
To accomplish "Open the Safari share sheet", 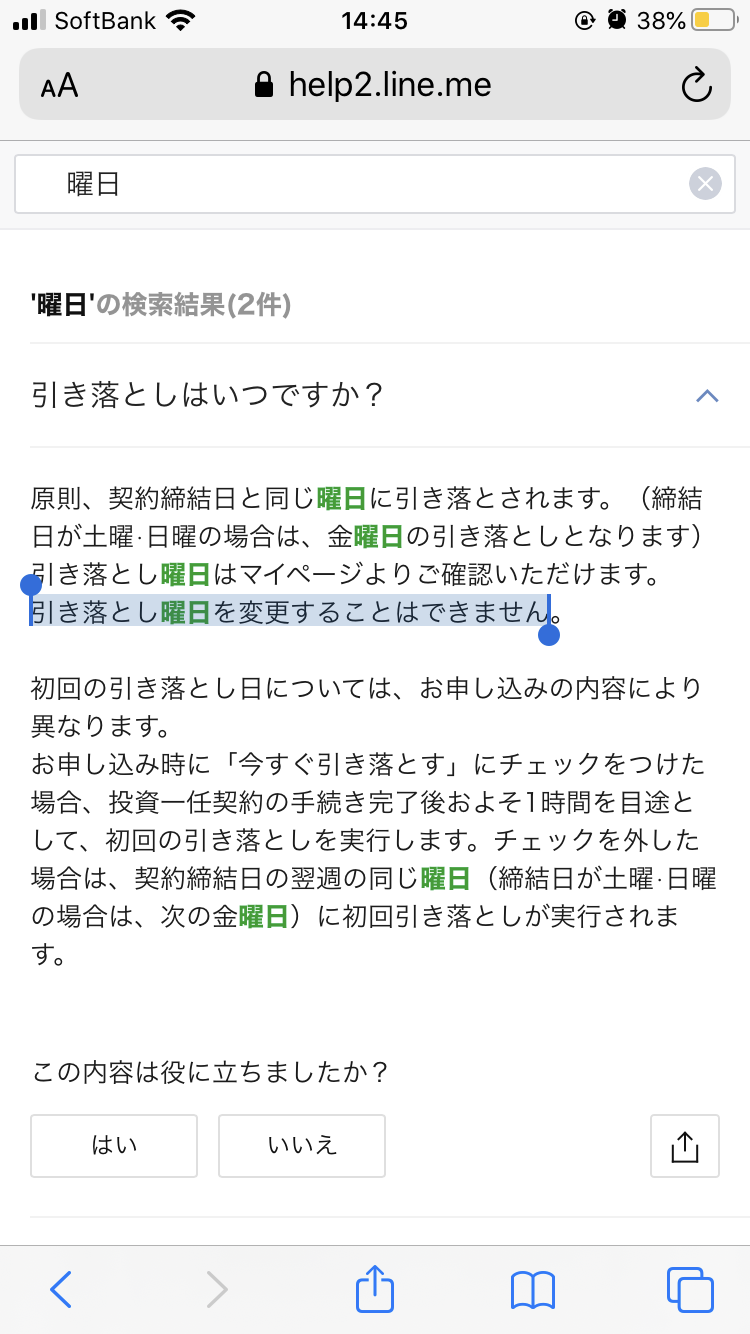I will [x=375, y=1288].
